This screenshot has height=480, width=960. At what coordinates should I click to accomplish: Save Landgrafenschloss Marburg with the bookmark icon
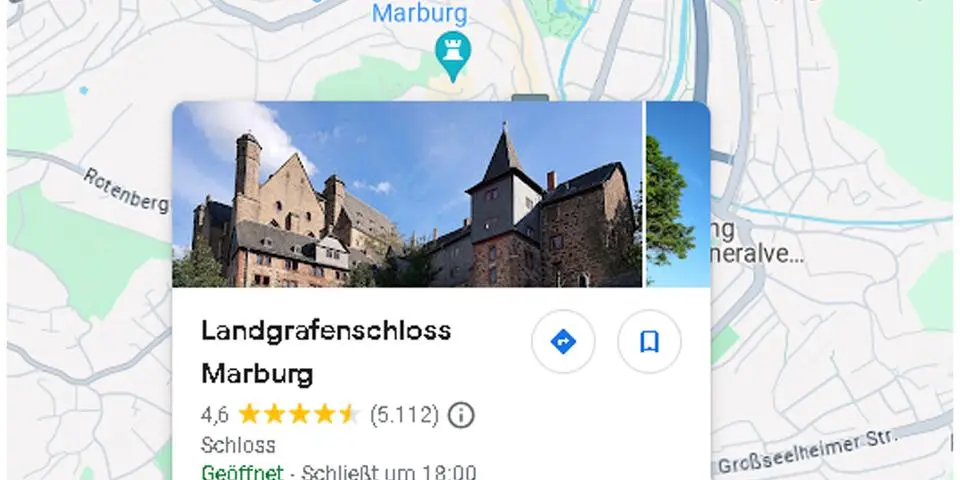tap(649, 342)
